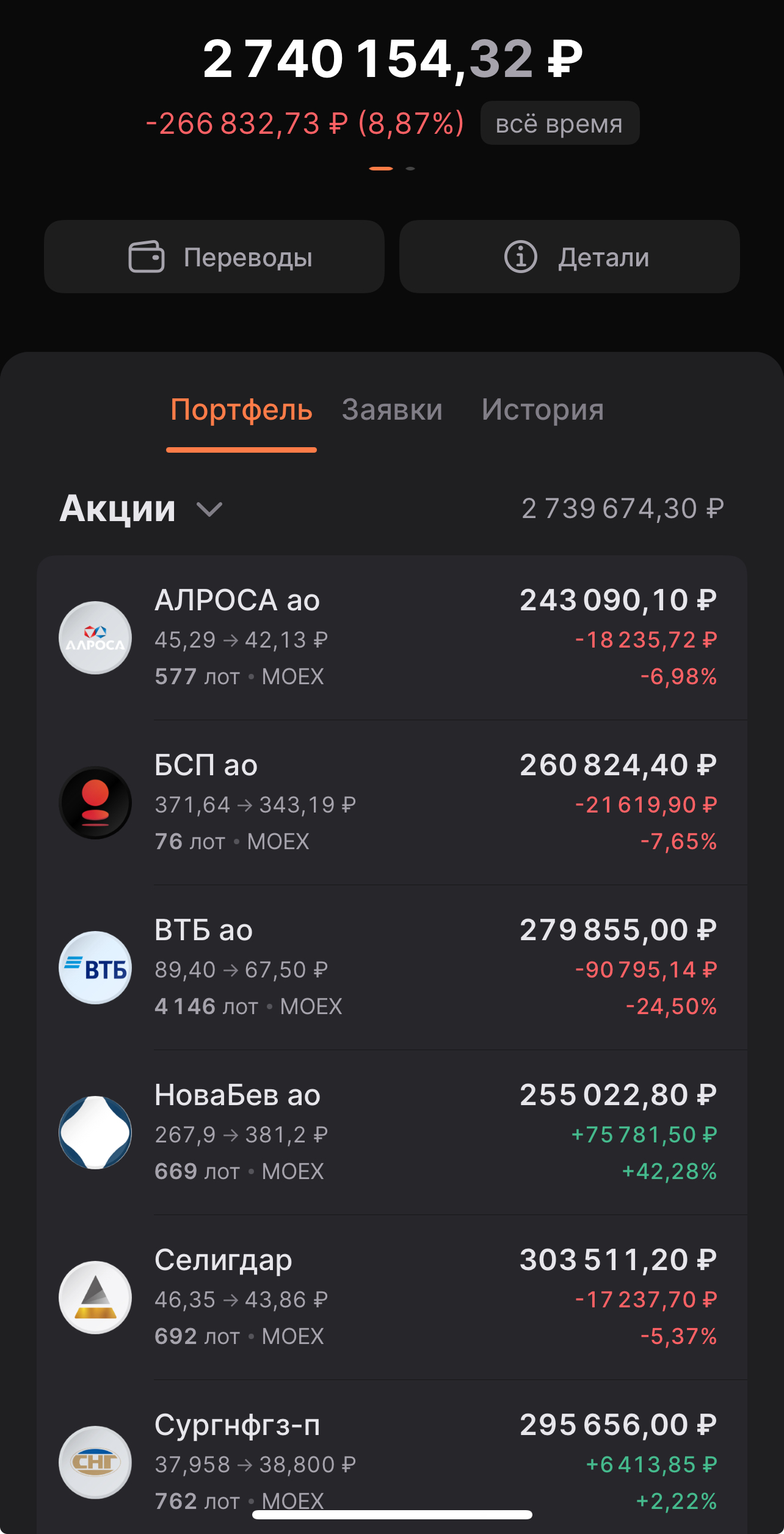Open the БСП ао position
Screen dimensions: 784x1534
(x=391, y=803)
